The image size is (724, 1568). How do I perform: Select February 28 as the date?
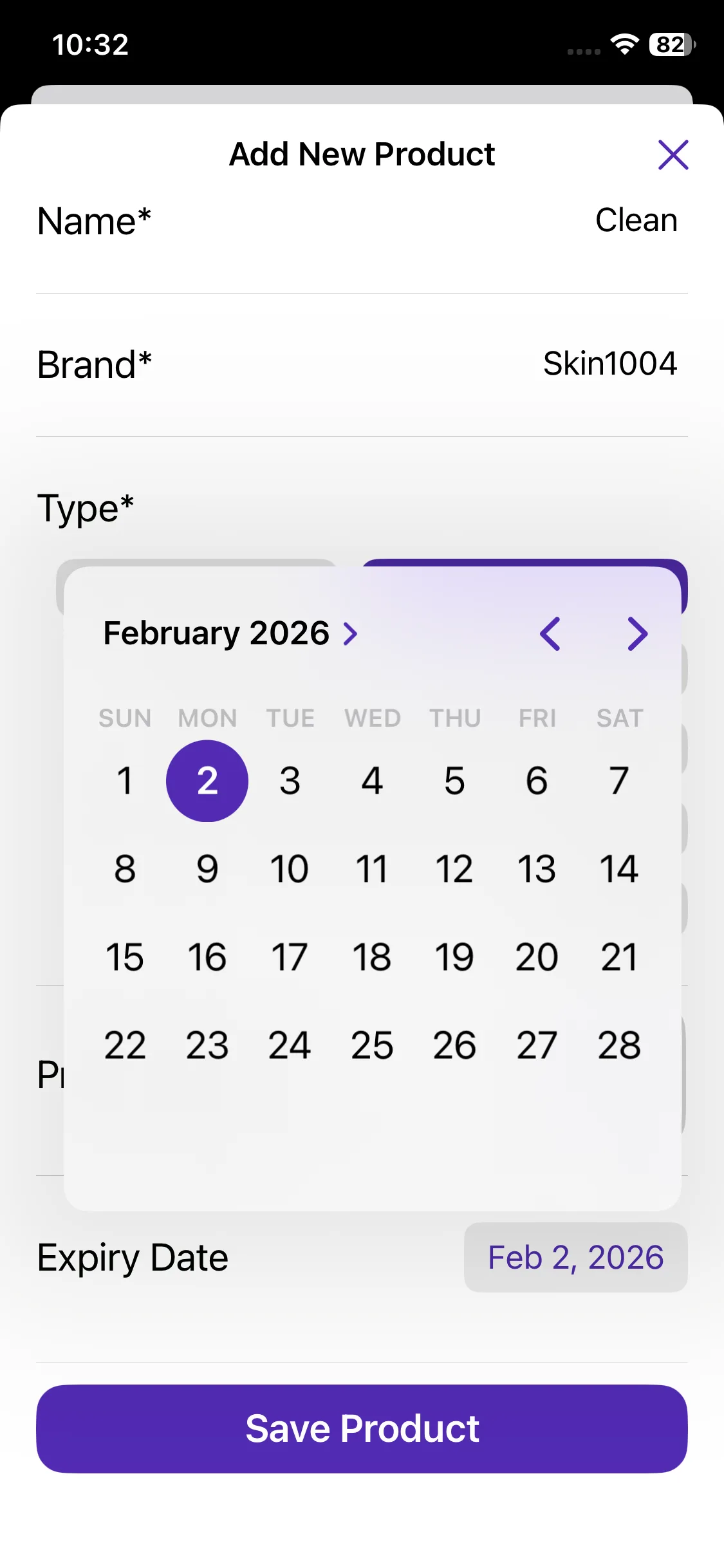coord(619,1045)
